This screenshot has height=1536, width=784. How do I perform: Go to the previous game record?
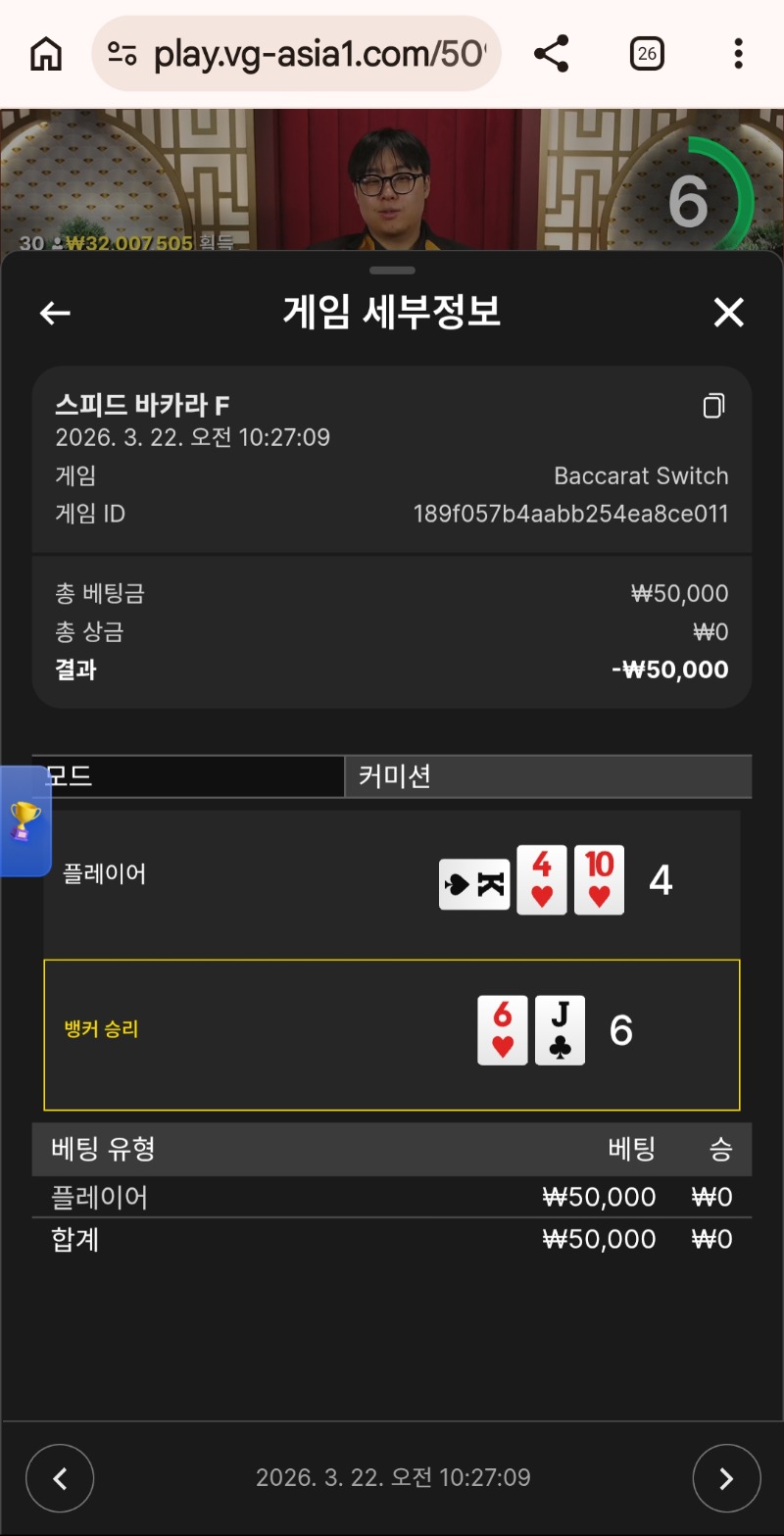pos(60,1478)
